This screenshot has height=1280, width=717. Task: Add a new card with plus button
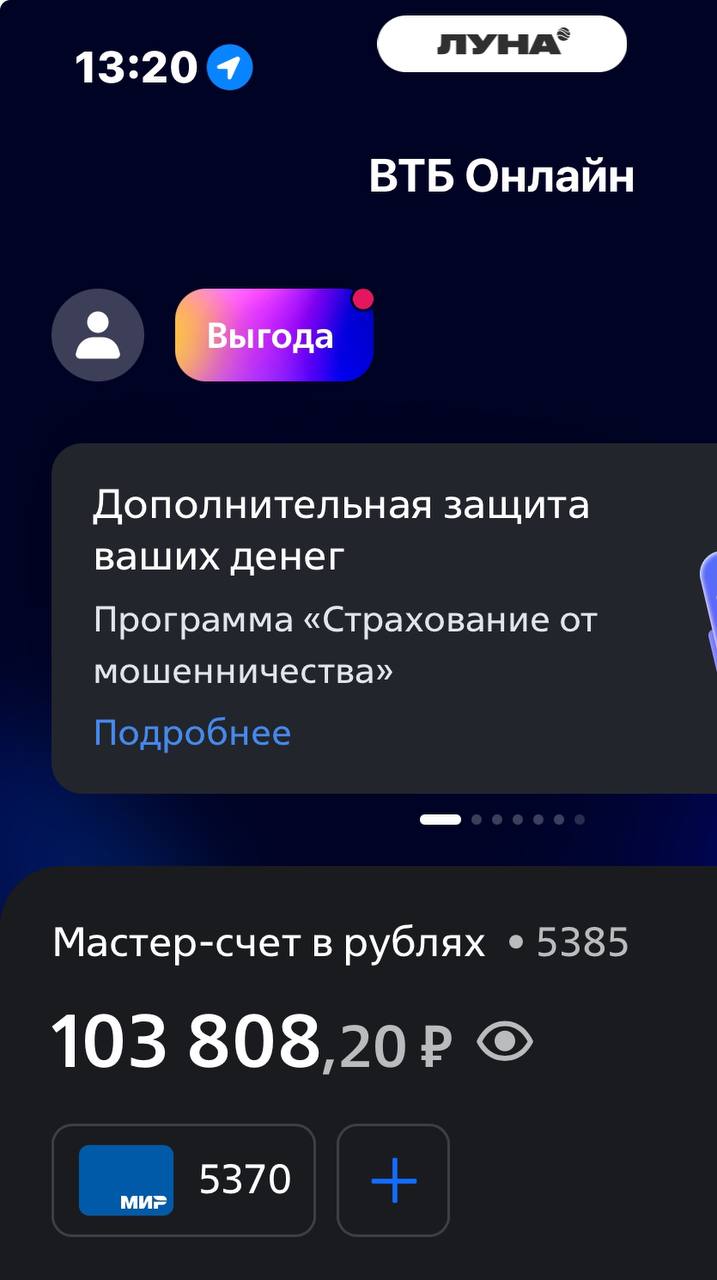(x=393, y=1180)
